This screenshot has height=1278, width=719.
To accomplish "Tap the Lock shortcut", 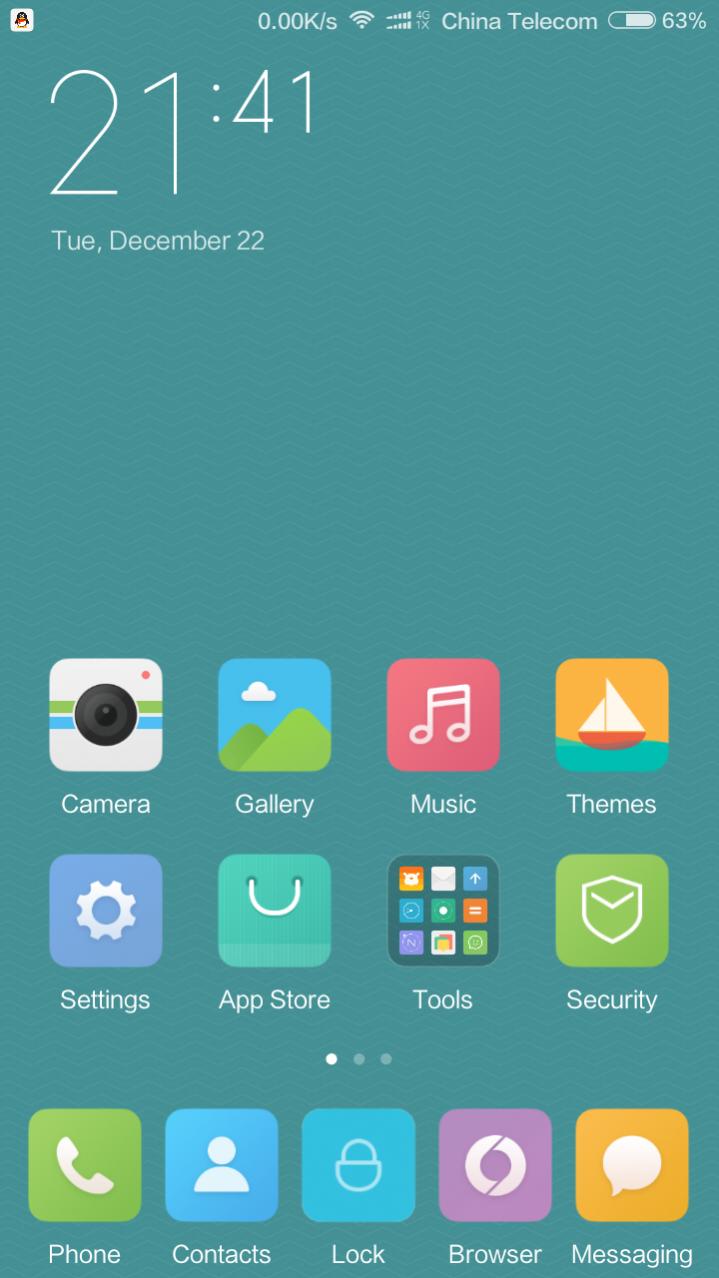I will [358, 1165].
